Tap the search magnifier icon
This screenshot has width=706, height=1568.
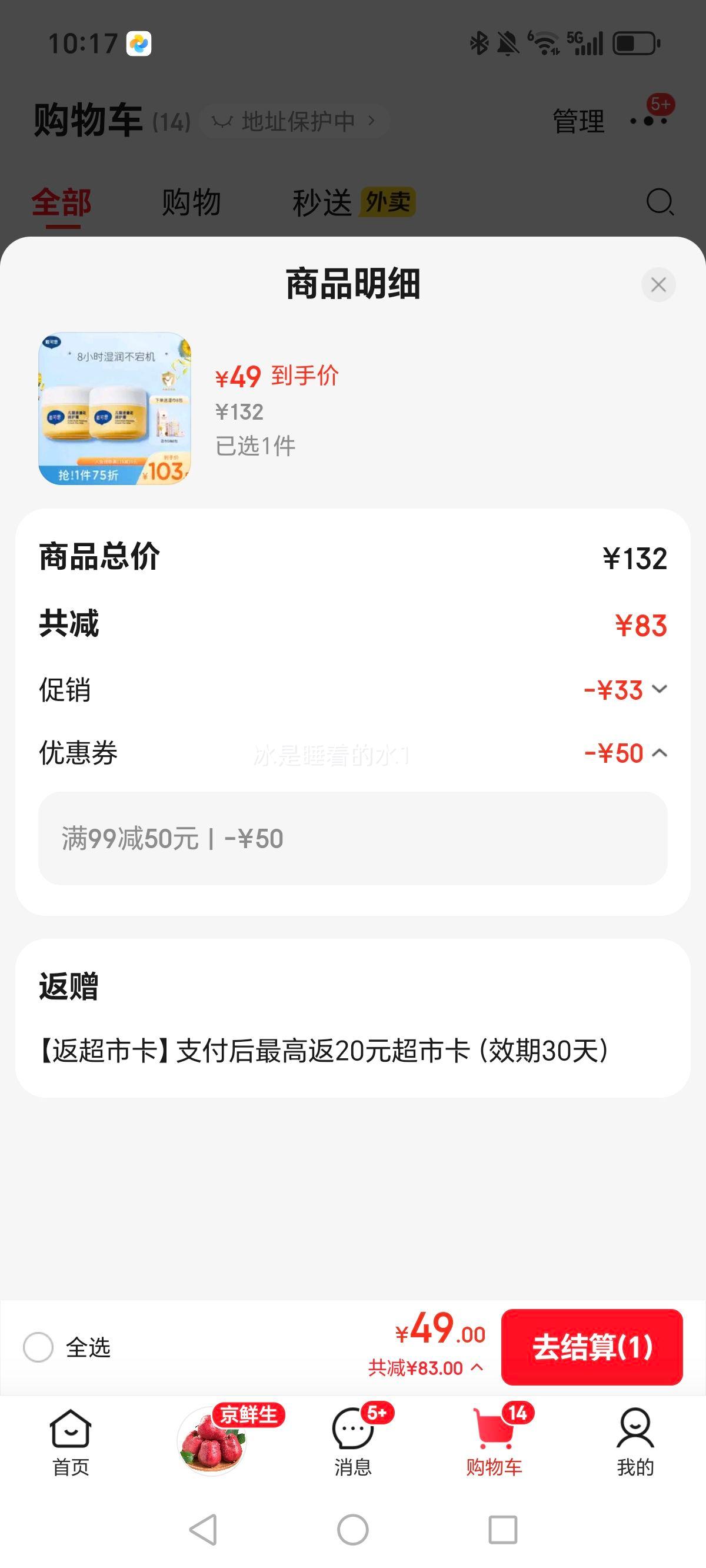point(660,201)
